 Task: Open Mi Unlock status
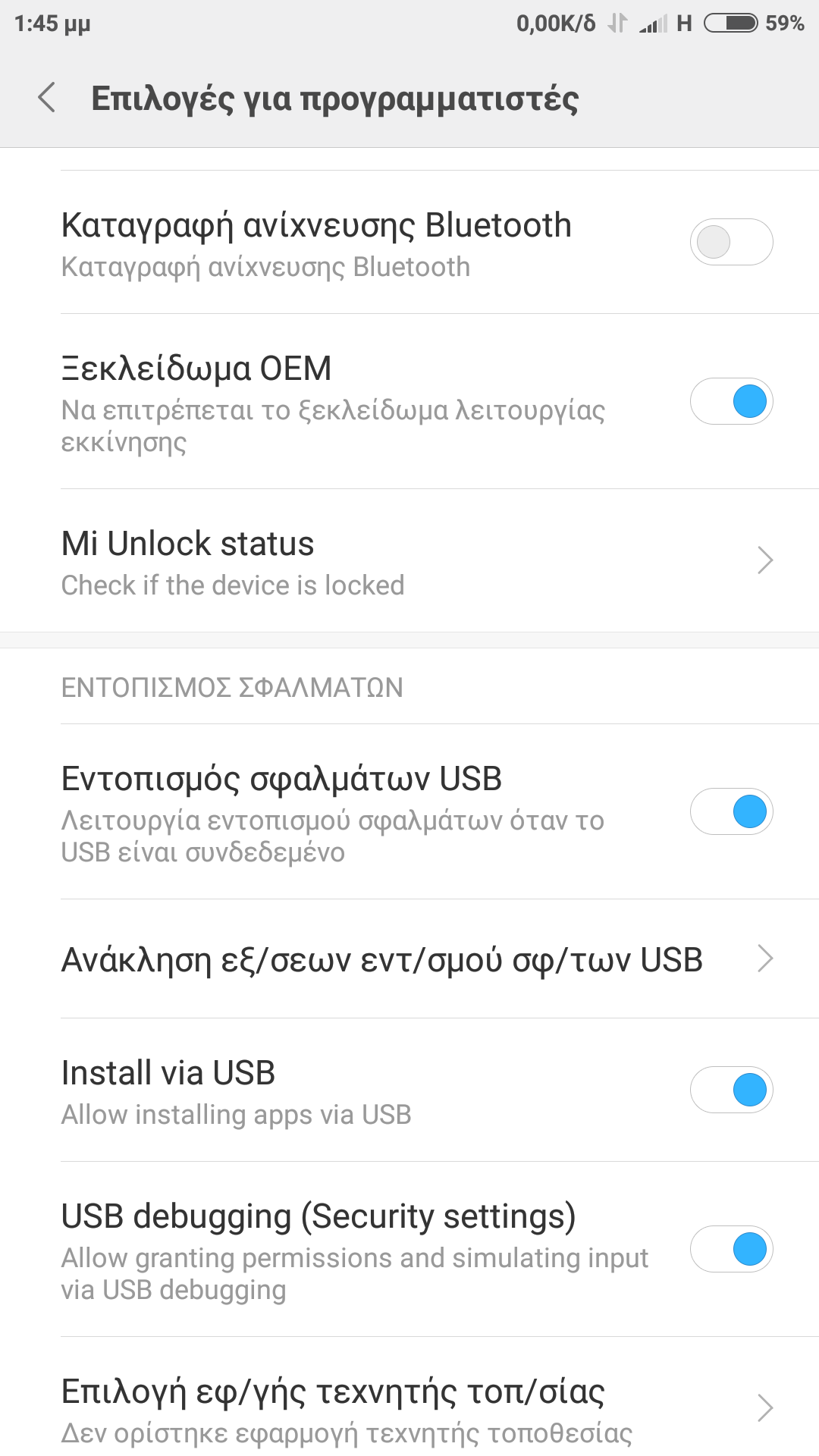pyautogui.click(x=409, y=561)
